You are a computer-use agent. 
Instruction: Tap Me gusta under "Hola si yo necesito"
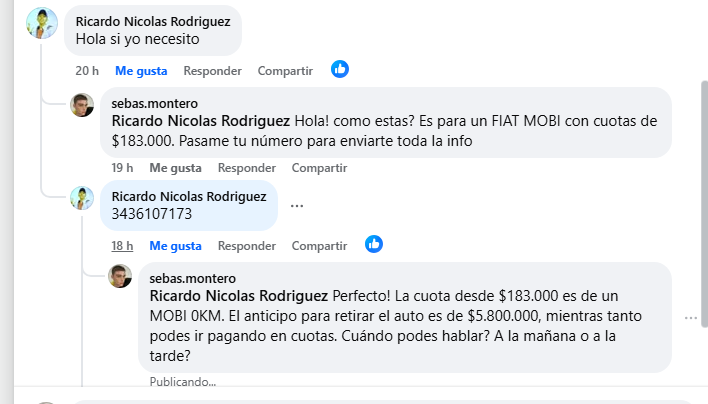point(141,71)
